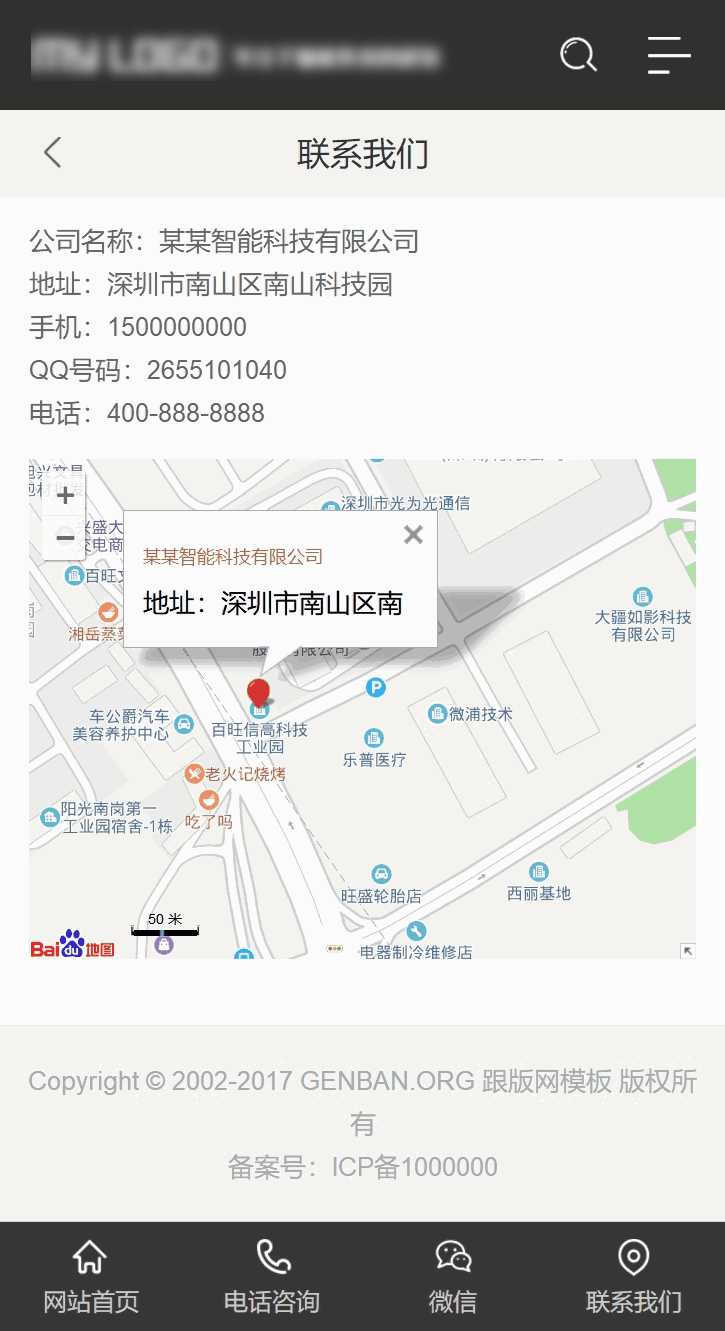This screenshot has width=725, height=1331.
Task: Close the map info popup with the X
Action: 413,534
